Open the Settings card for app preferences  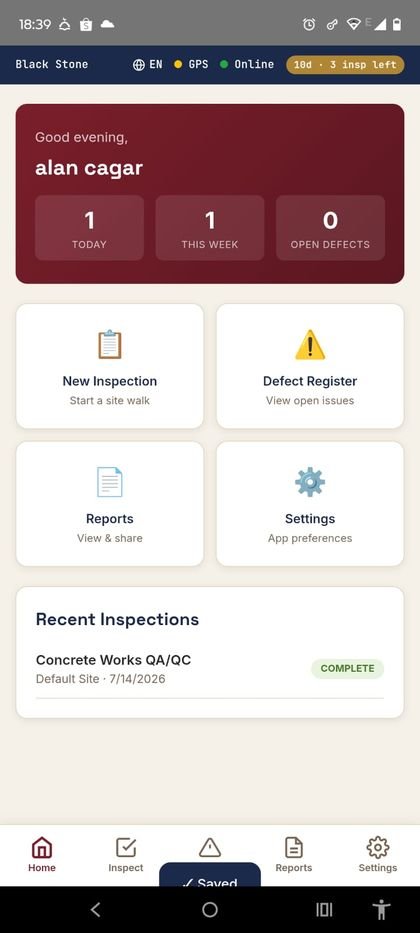310,503
